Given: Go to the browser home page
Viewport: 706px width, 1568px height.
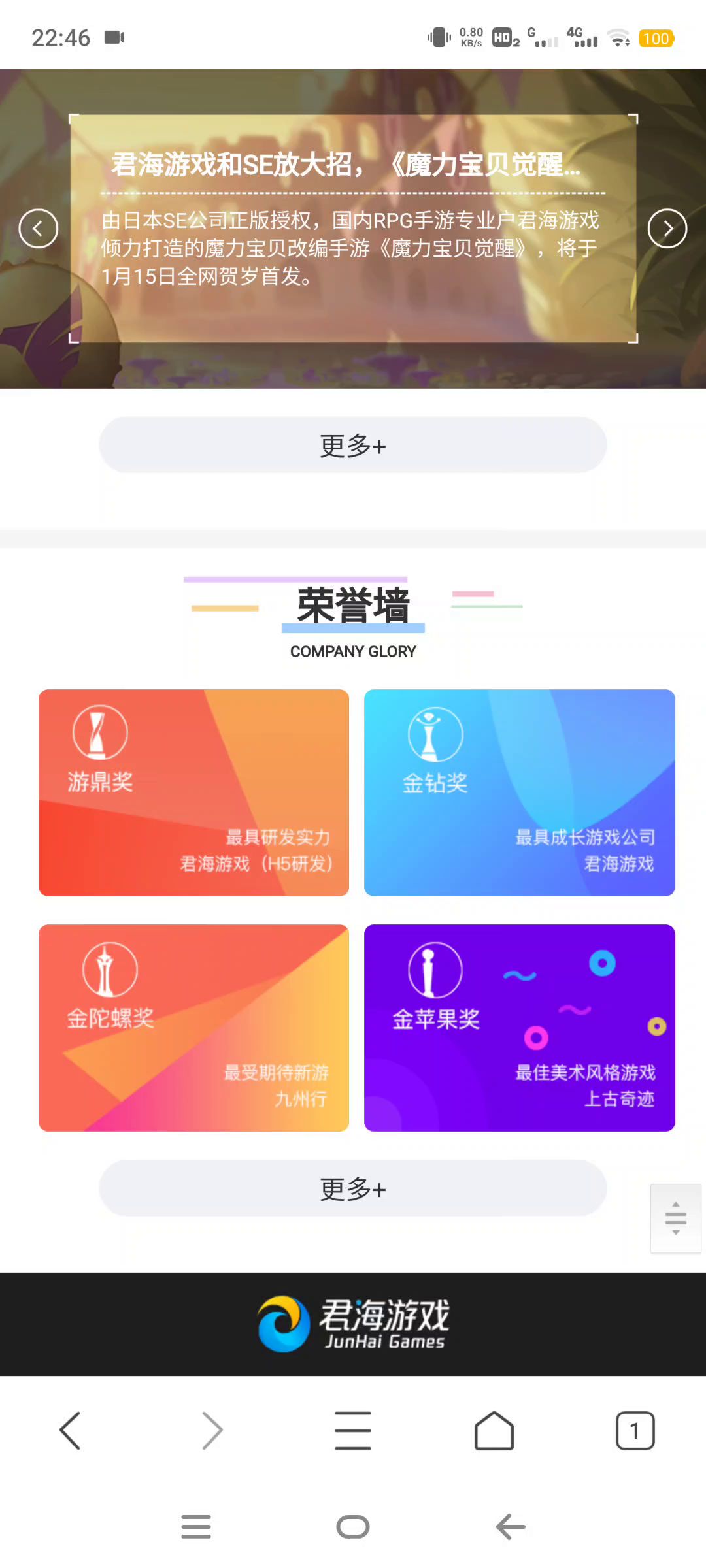Looking at the screenshot, I should tap(494, 1431).
